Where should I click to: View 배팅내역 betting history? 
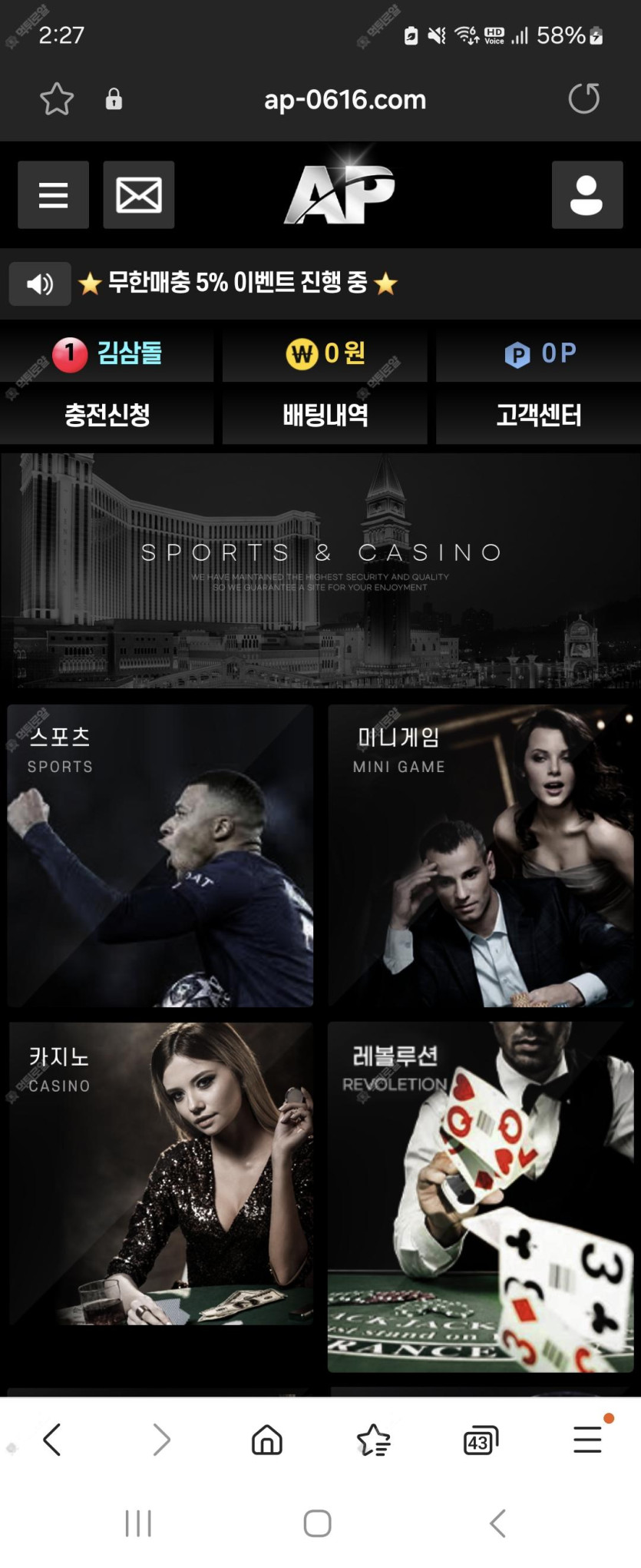click(325, 415)
